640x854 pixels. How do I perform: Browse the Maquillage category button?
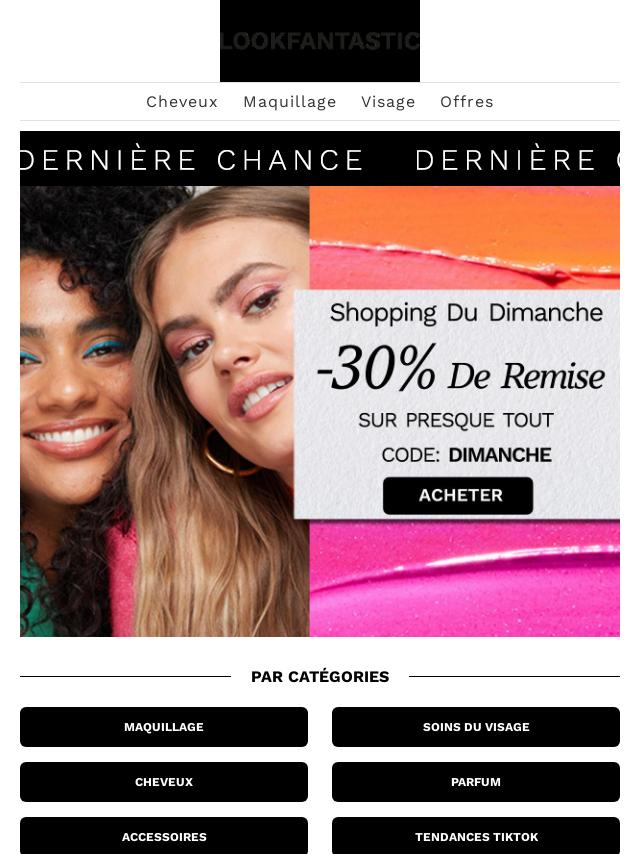(164, 727)
